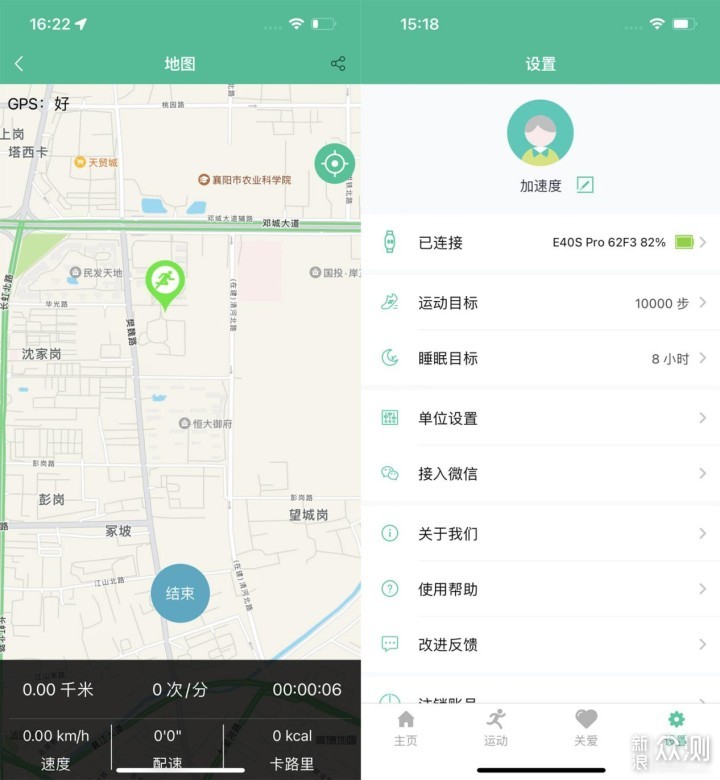
Task: Recenter map on current location
Action: click(334, 163)
